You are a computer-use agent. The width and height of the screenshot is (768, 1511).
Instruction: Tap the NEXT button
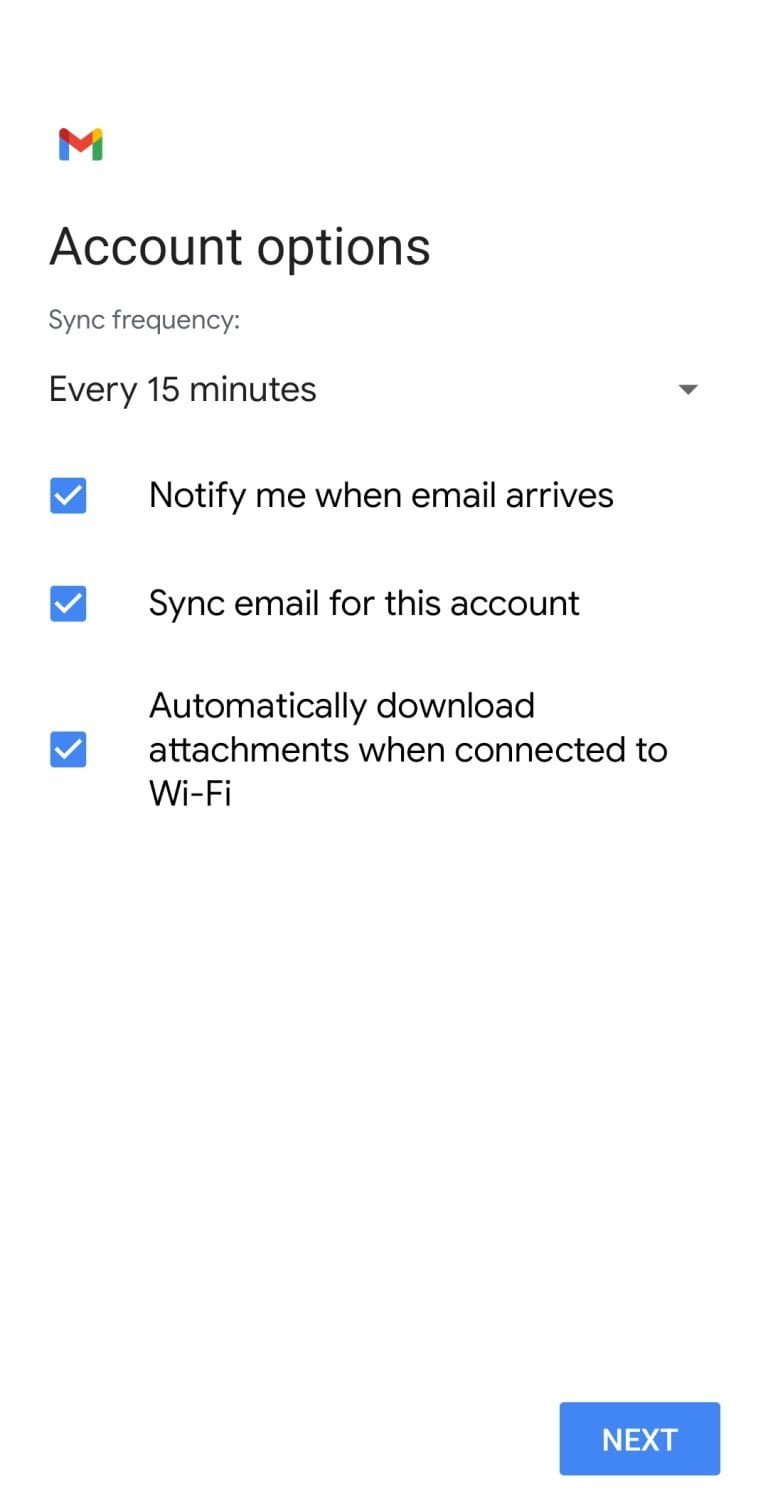[639, 1438]
